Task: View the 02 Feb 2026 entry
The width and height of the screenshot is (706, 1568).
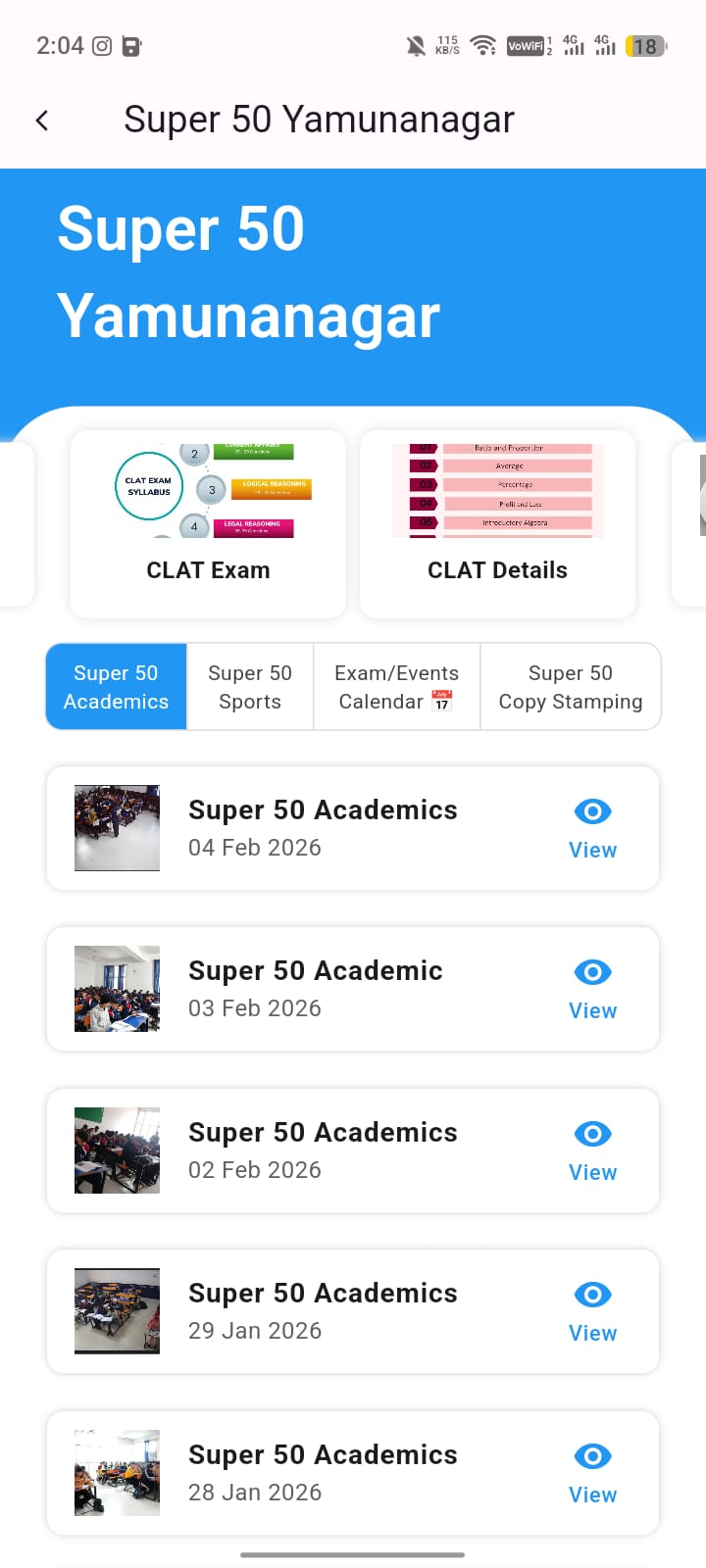Action: 592,1151
